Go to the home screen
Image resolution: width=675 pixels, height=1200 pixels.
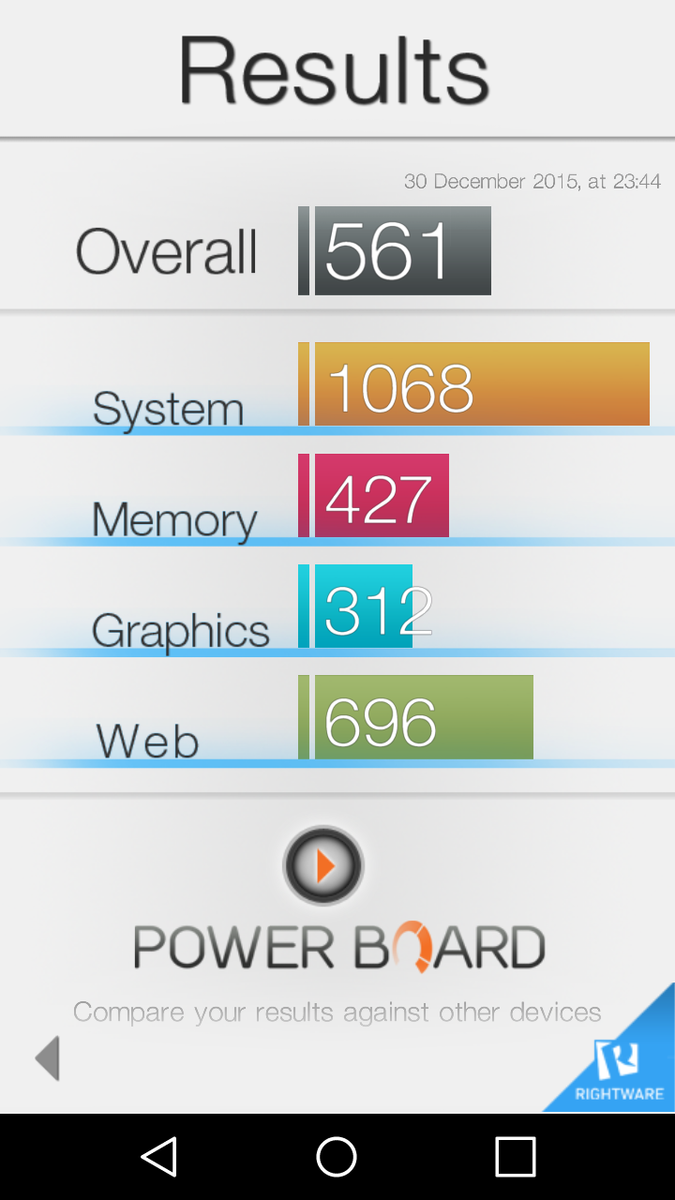[337, 1157]
